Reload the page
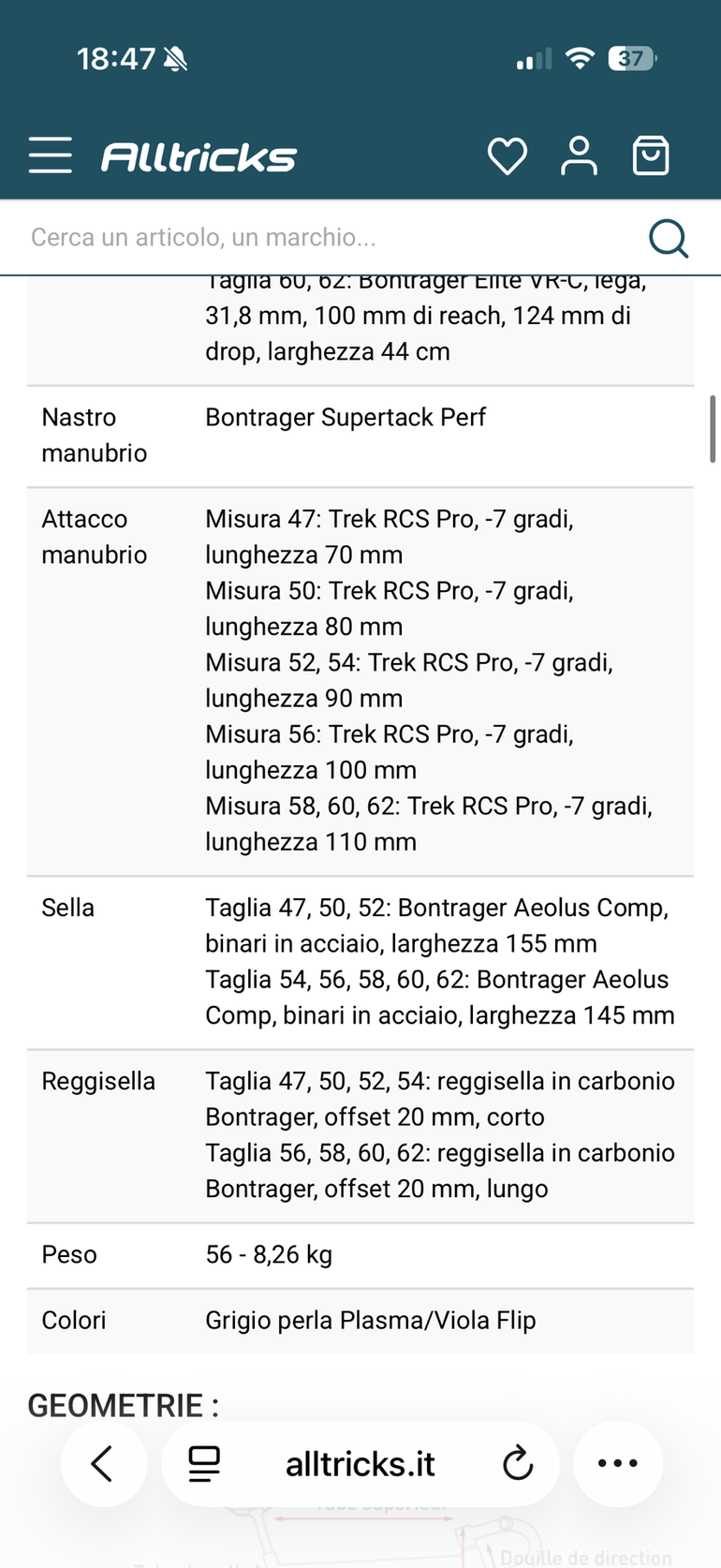721x1568 pixels. [517, 1463]
